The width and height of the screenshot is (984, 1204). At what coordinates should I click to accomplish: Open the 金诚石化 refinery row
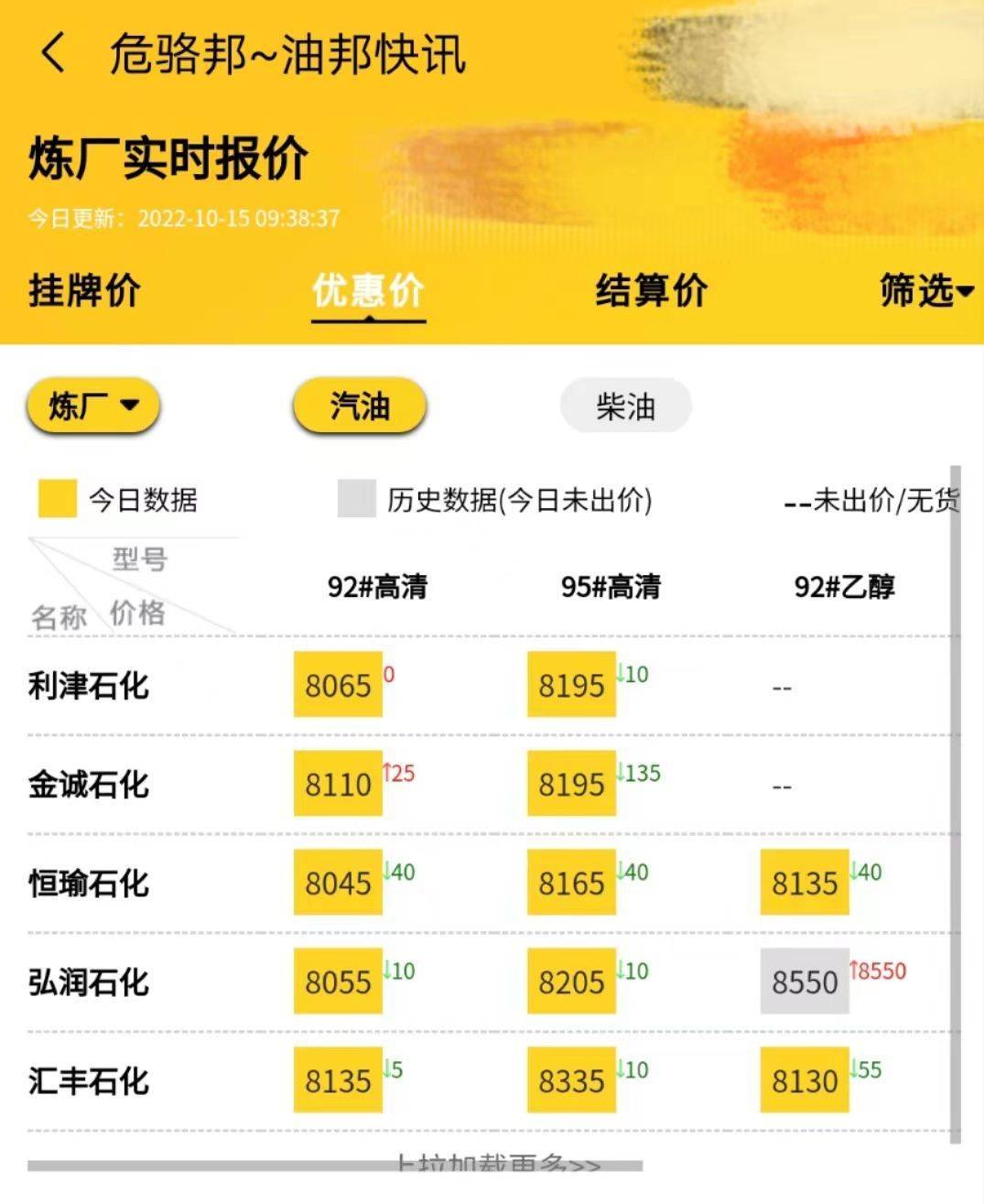89,785
